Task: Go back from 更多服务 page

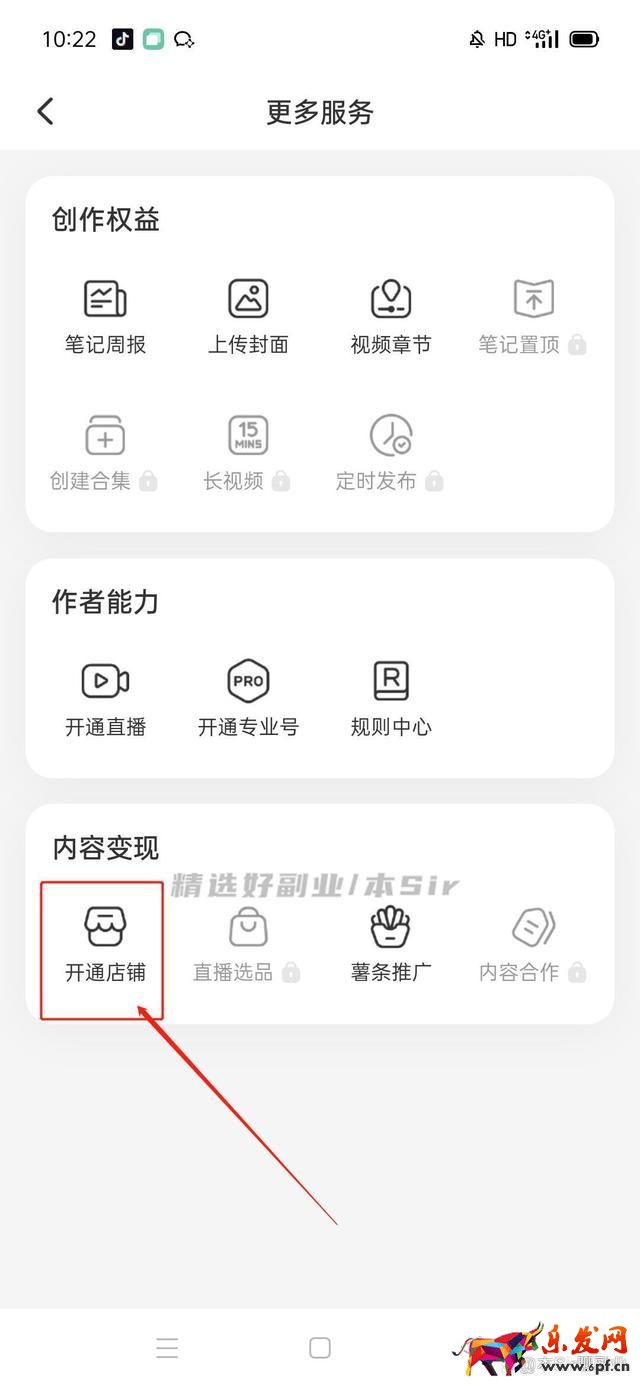Action: [45, 111]
